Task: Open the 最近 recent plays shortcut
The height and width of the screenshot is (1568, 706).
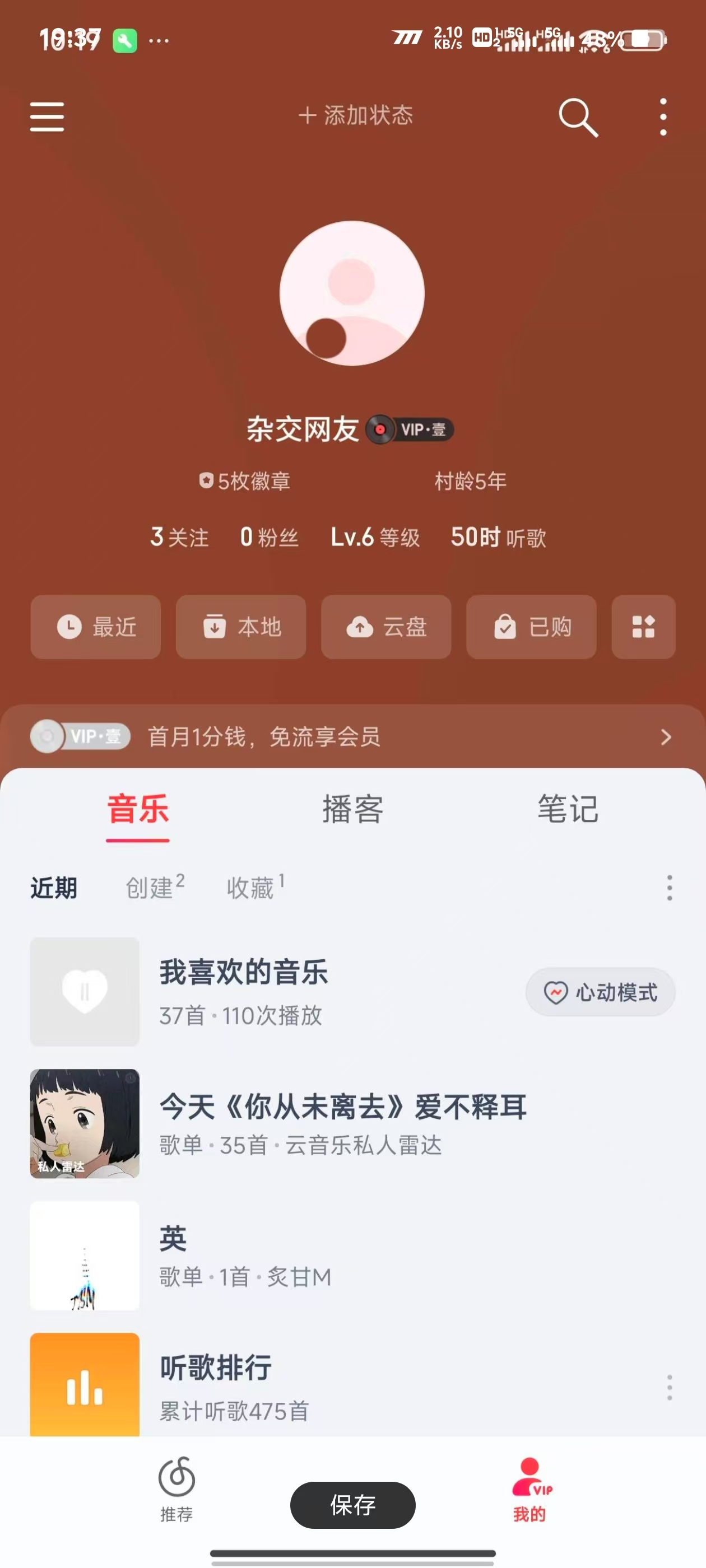Action: coord(96,626)
